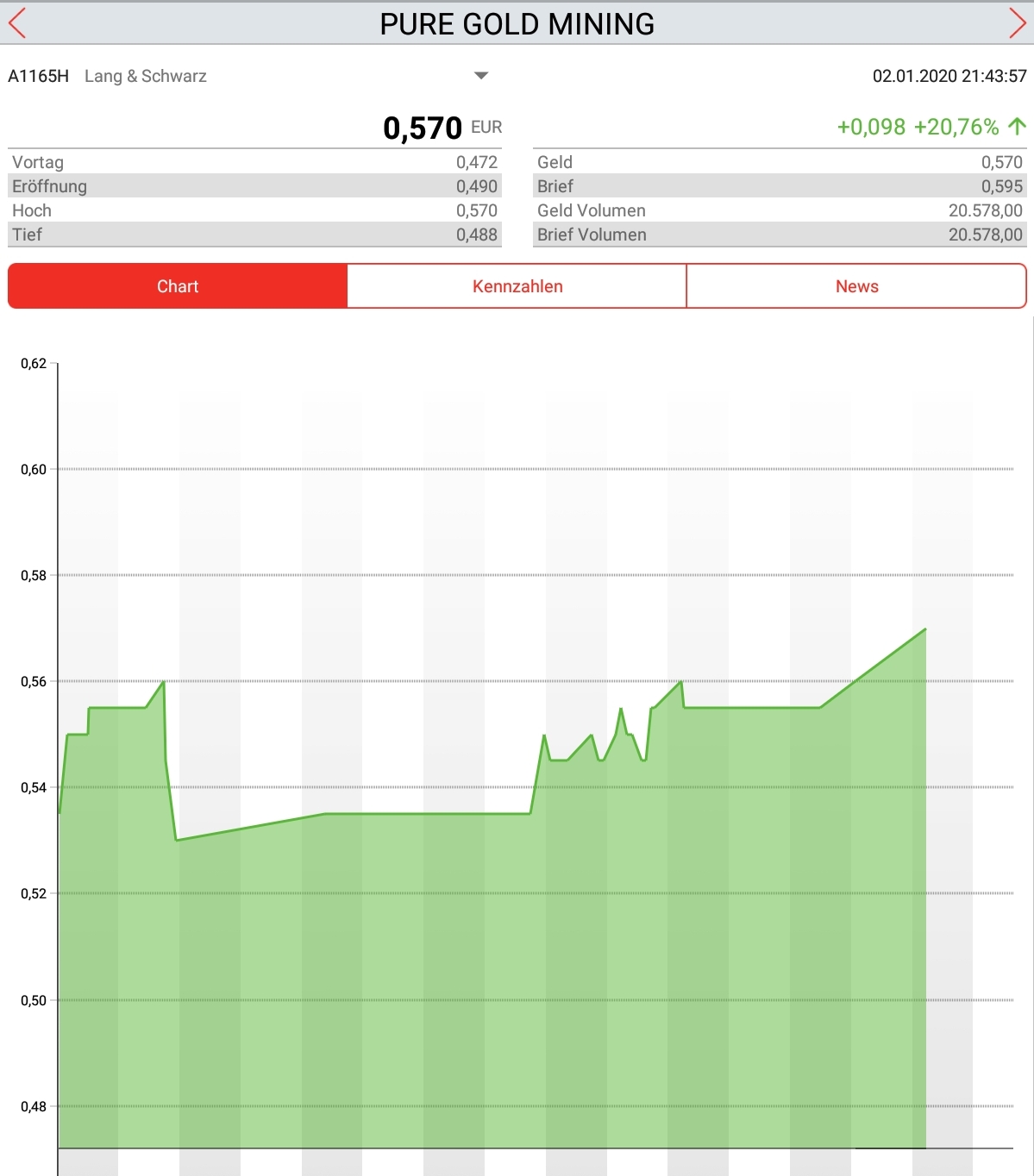1034x1176 pixels.
Task: Go to previous stock with left arrow
Action: tap(17, 23)
